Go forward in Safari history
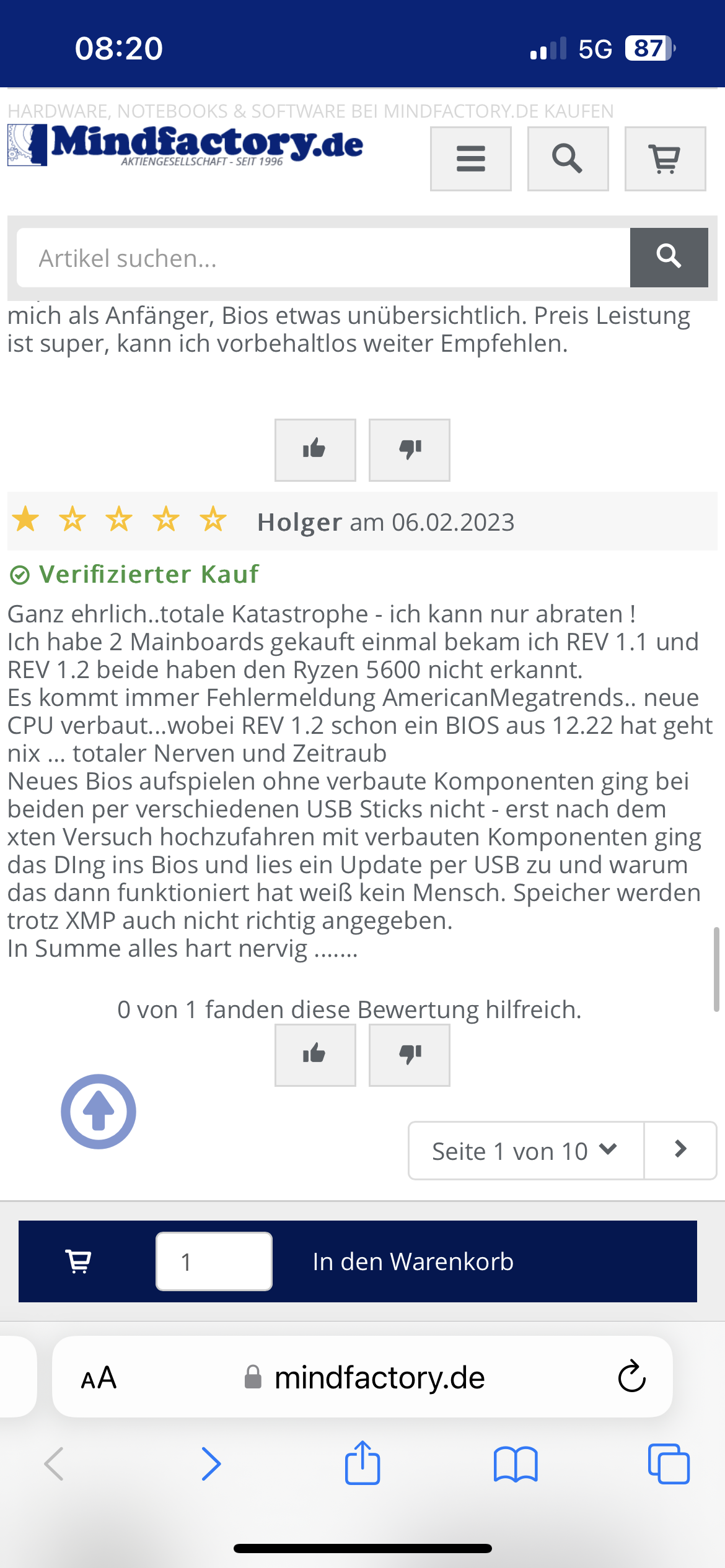This screenshot has width=725, height=1568. [x=211, y=1464]
